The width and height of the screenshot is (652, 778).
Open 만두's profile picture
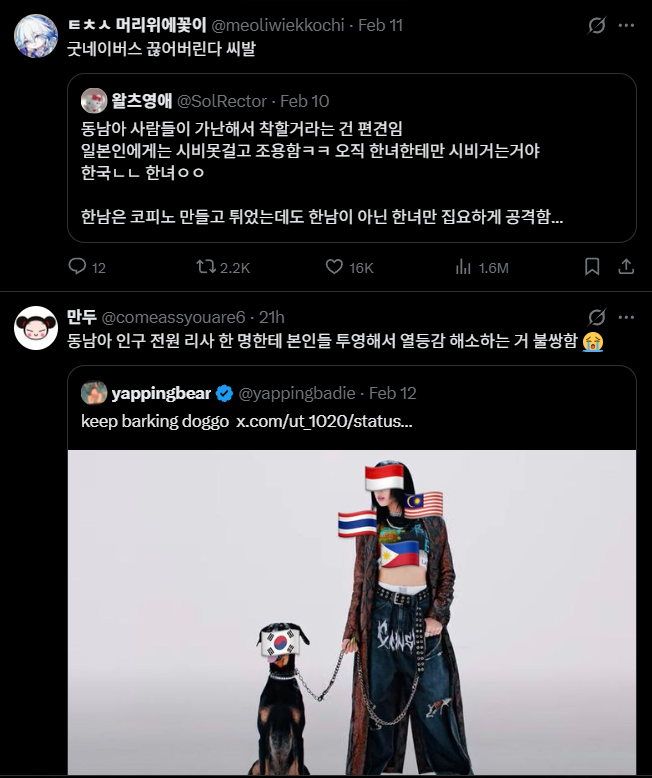tap(35, 326)
